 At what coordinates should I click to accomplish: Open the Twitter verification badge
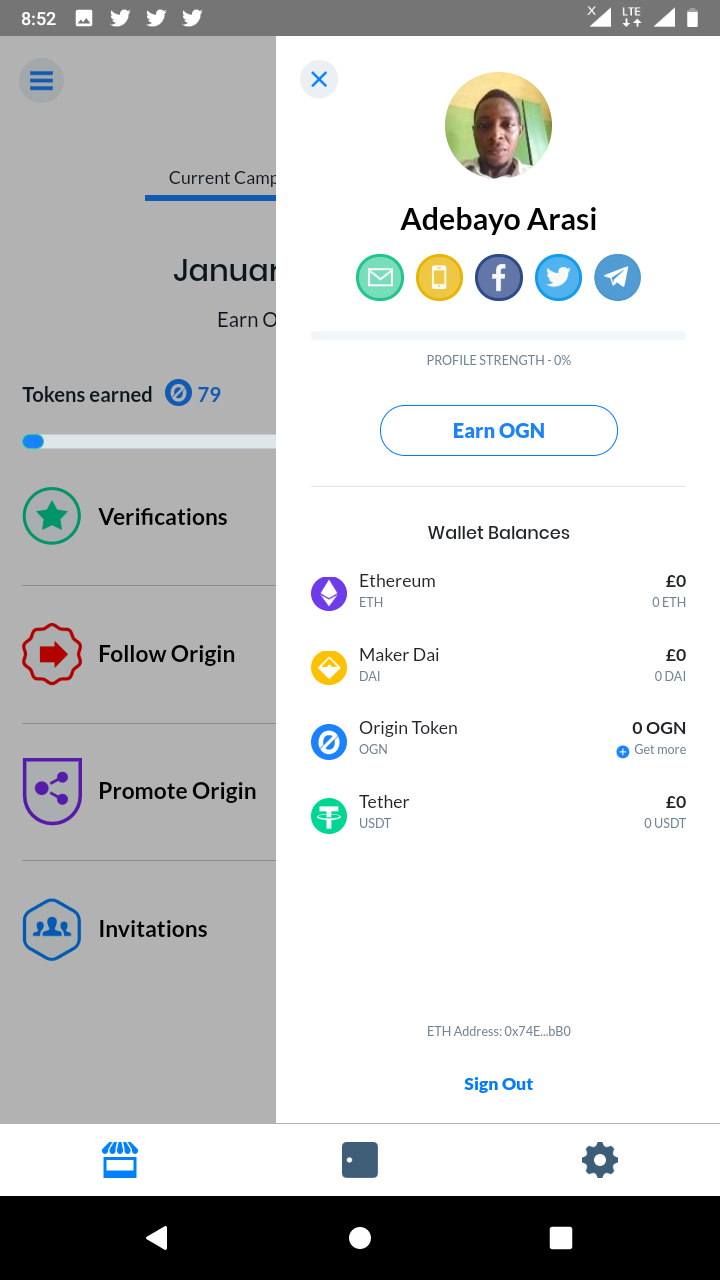[x=558, y=278]
